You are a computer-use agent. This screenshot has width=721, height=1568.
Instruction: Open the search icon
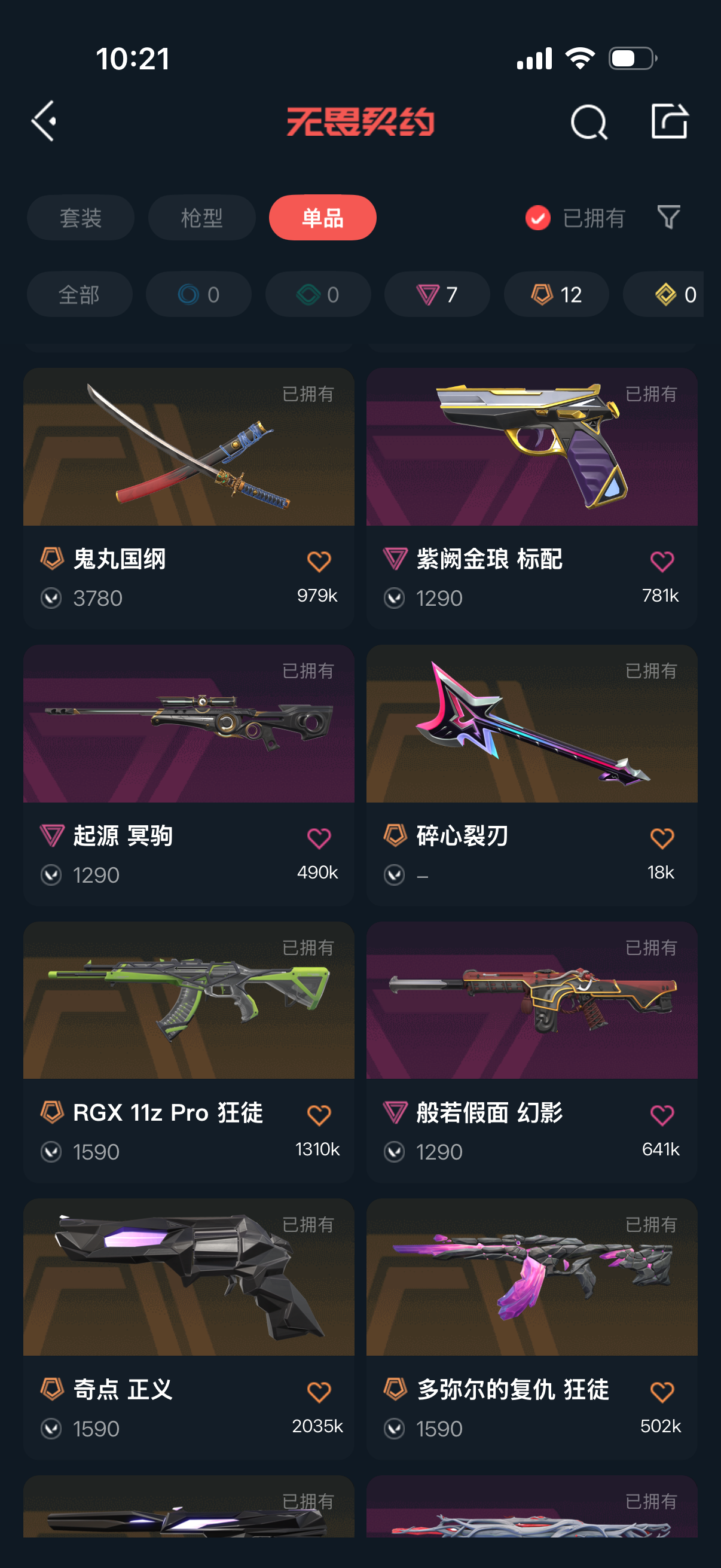tap(588, 122)
